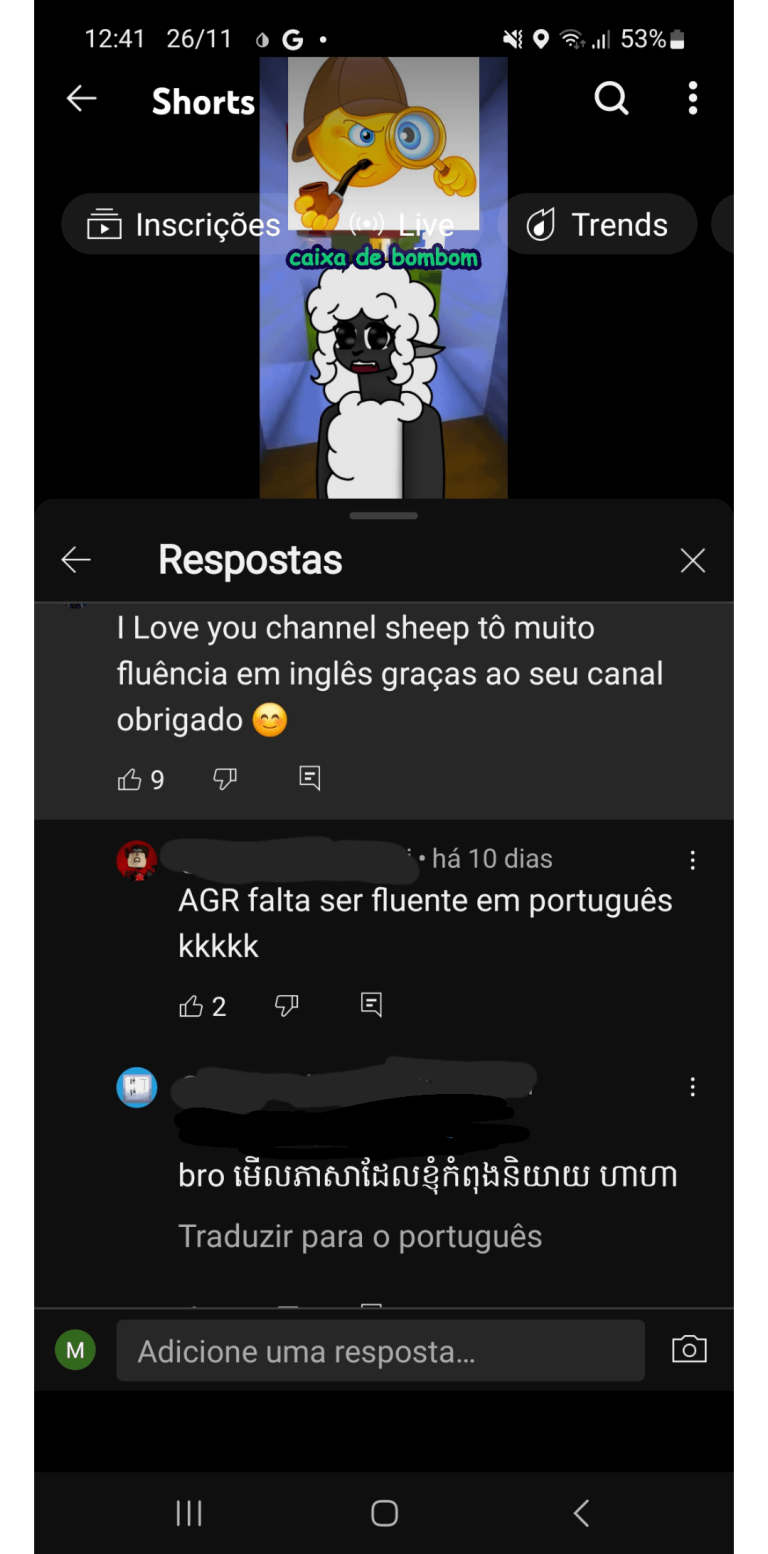The image size is (768, 1554).
Task: Select the Inscrições chip
Action: tap(184, 225)
